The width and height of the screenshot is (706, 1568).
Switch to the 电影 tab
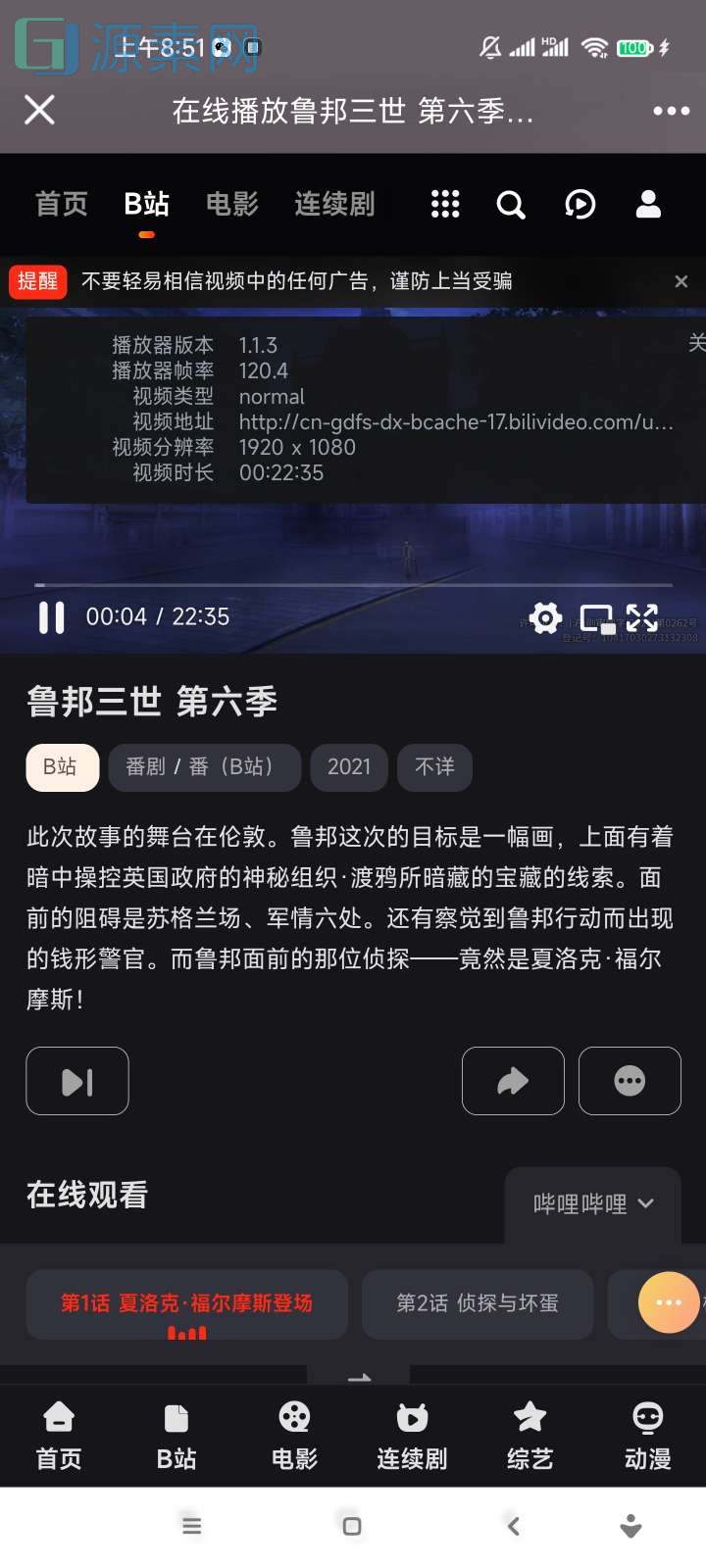[230, 205]
